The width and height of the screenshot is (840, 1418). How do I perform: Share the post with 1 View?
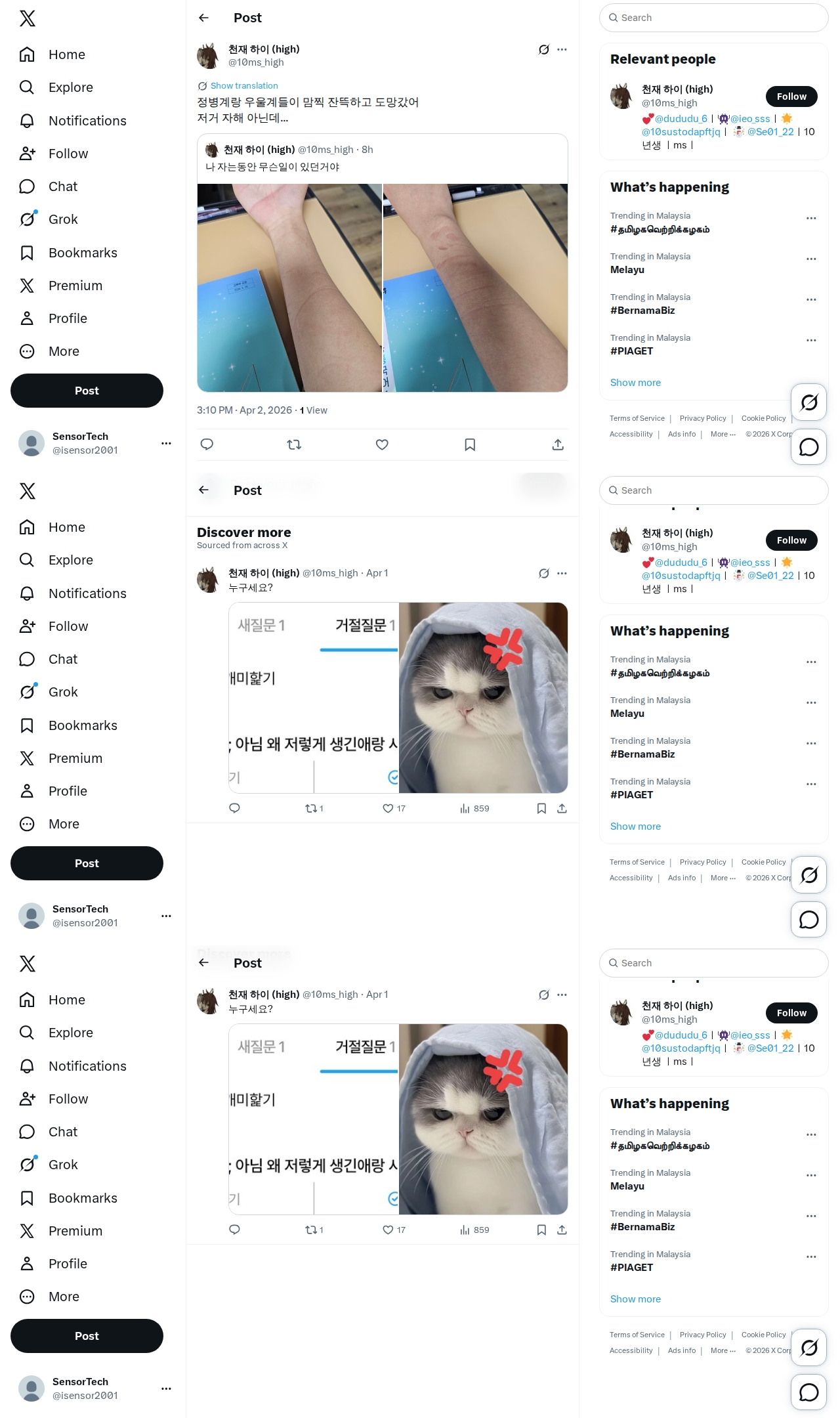558,444
